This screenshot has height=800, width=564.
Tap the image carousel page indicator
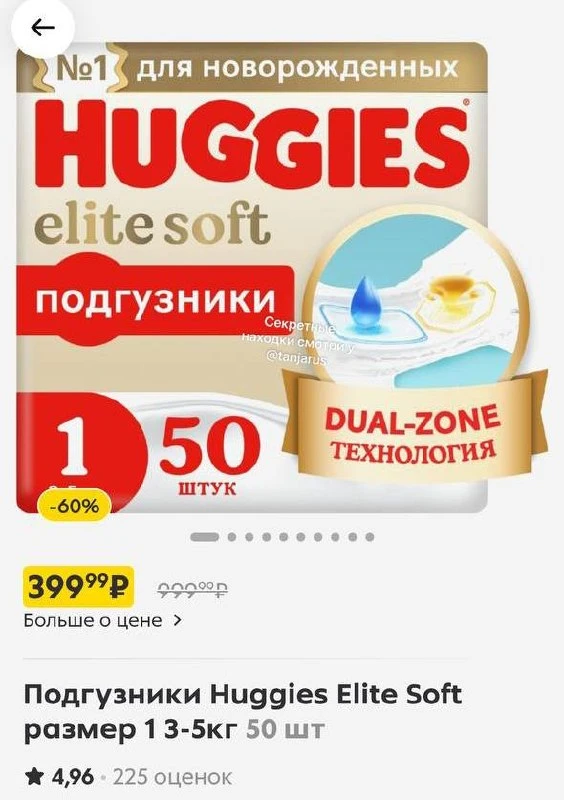click(282, 537)
